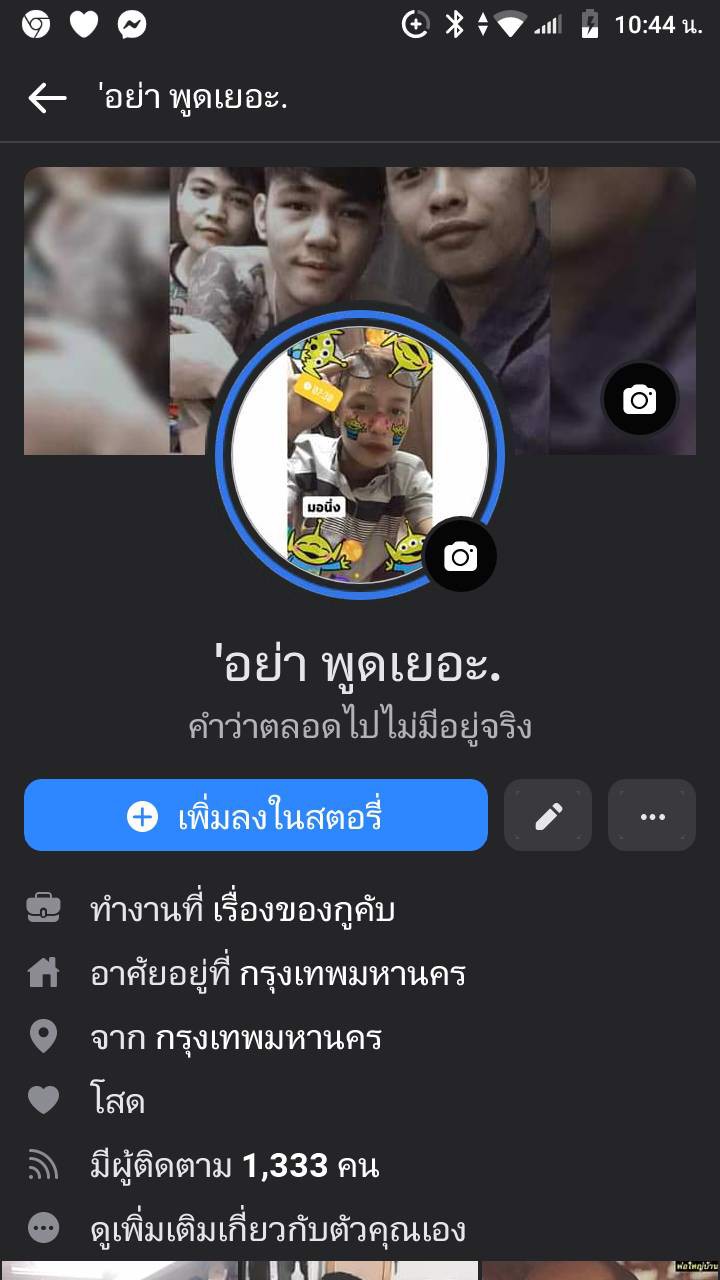Open workplace ทำงานที่ เรื่องของกูคับ

(242, 910)
